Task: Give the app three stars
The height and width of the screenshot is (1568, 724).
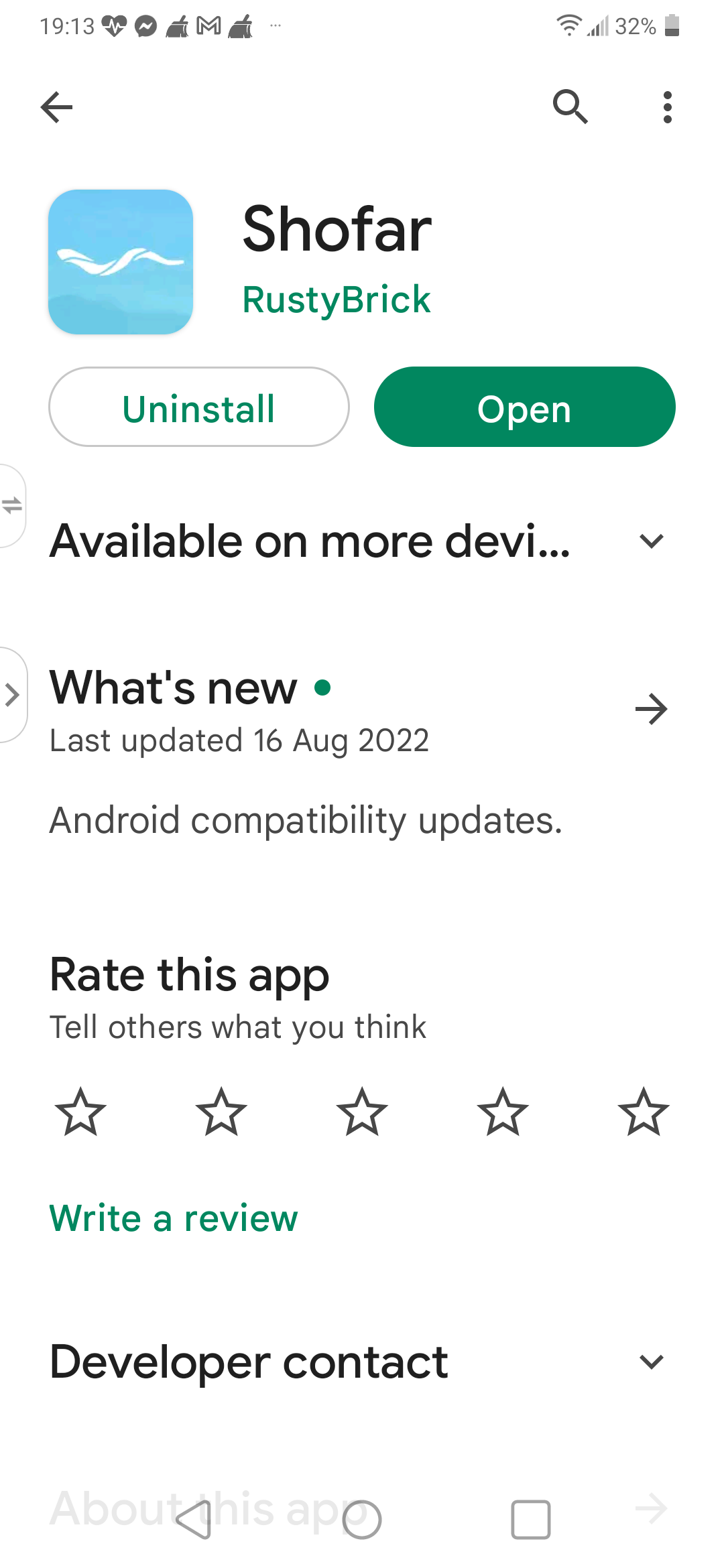Action: [x=362, y=1112]
